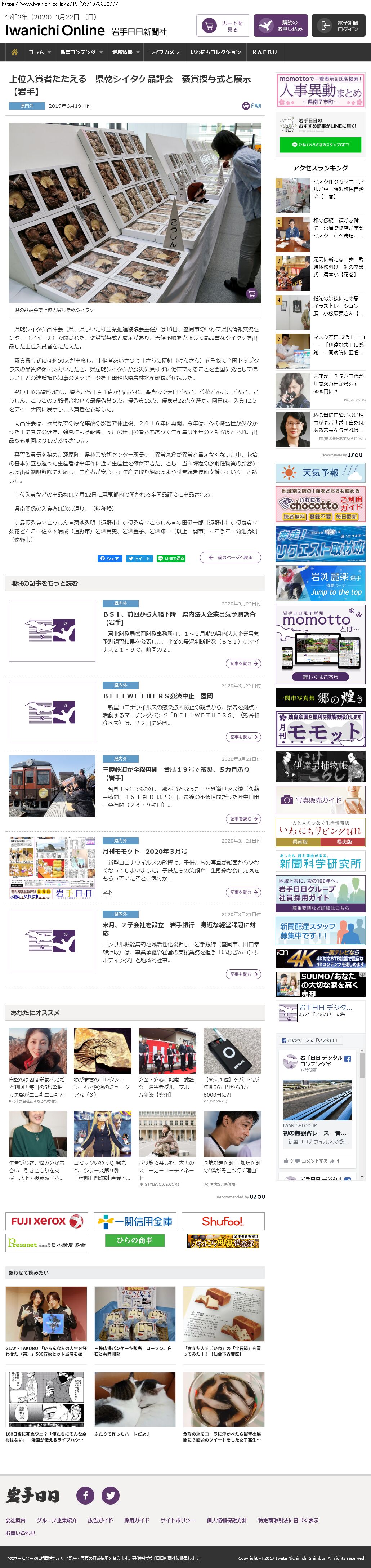Open いわにちコレクション navigation item
Image resolution: width=371 pixels, height=1568 pixels.
point(215,52)
